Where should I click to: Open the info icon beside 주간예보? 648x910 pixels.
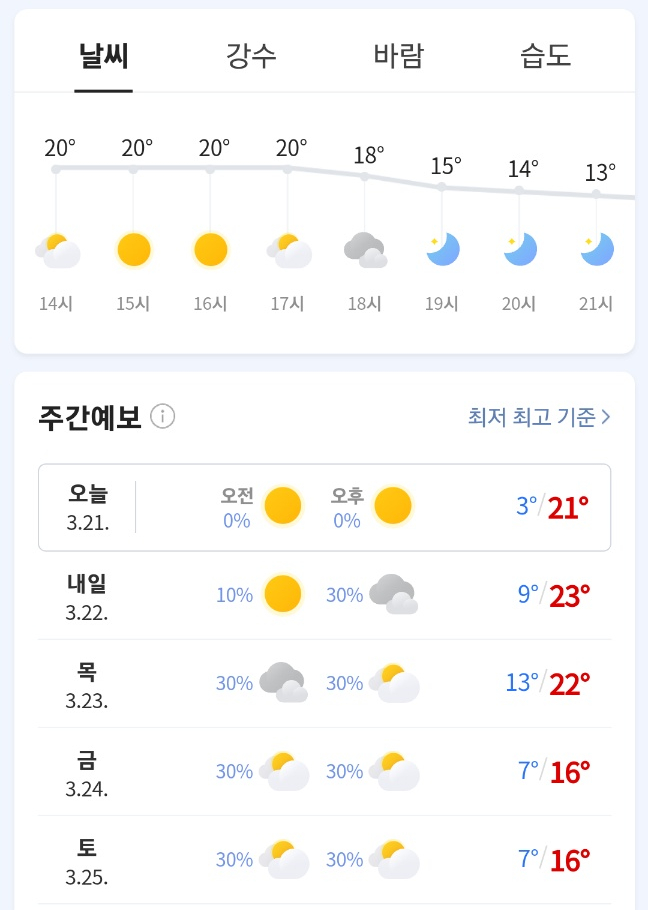[x=162, y=417]
